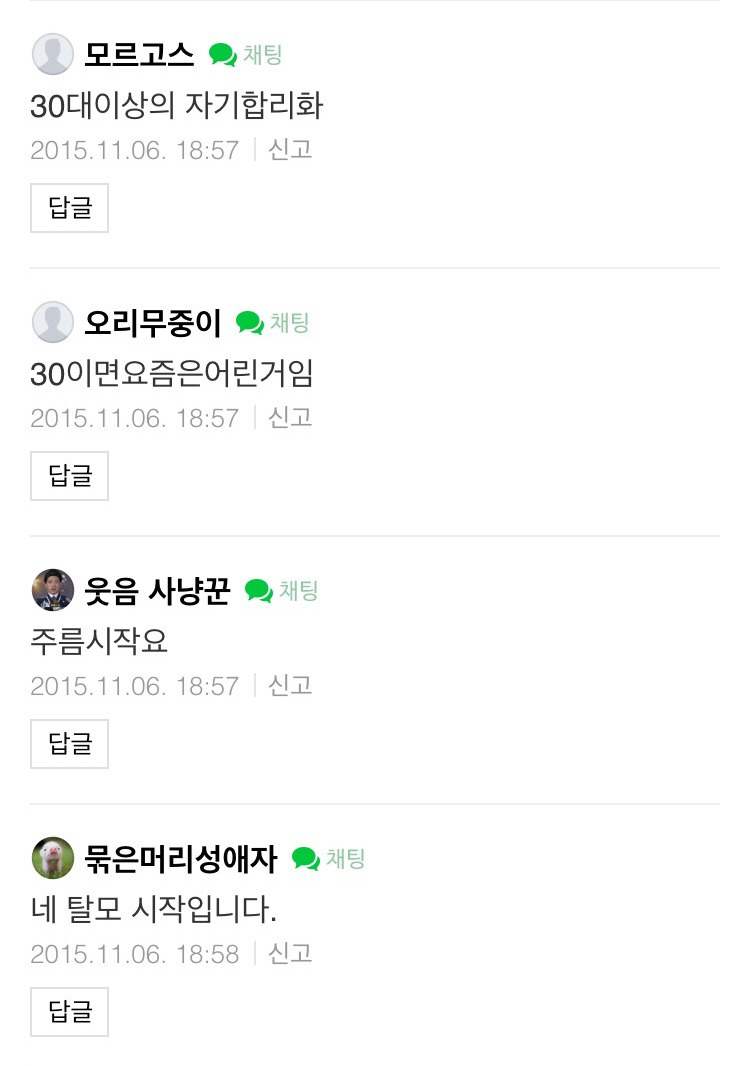Click 답글 beneath 주름시작요 comment
This screenshot has width=750, height=1066.
coord(68,744)
